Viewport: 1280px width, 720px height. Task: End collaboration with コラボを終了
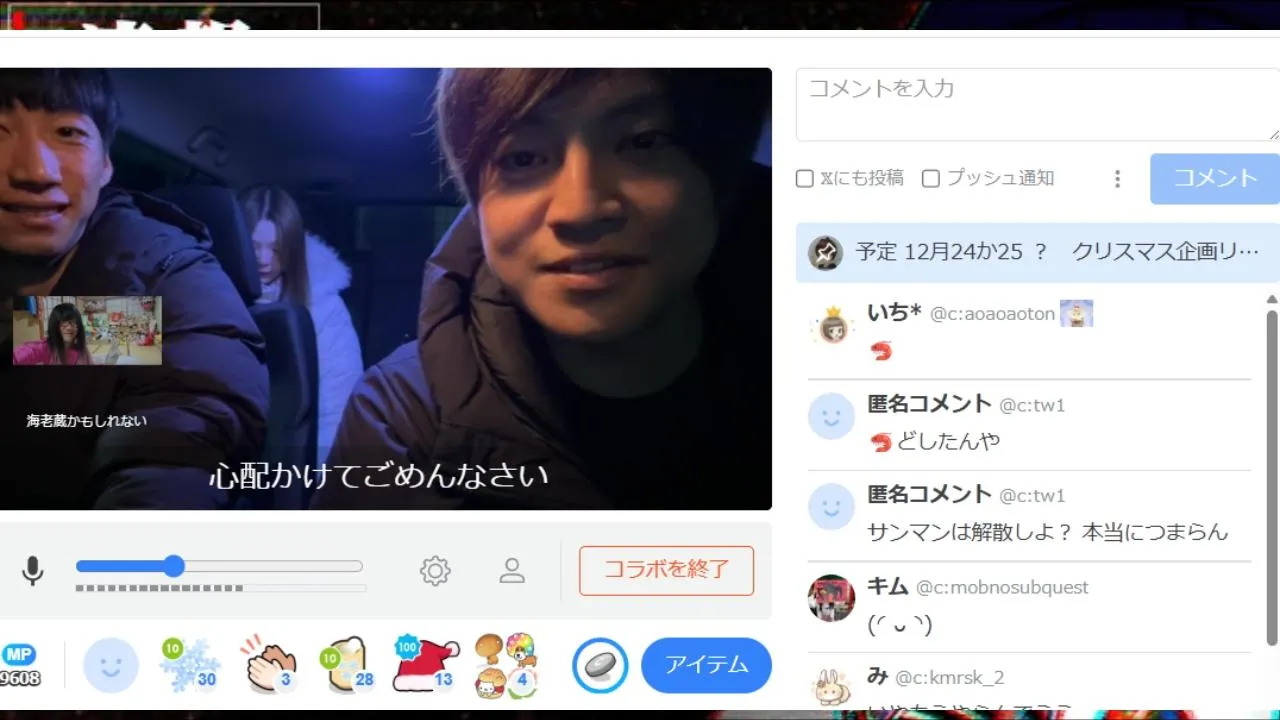(x=666, y=571)
